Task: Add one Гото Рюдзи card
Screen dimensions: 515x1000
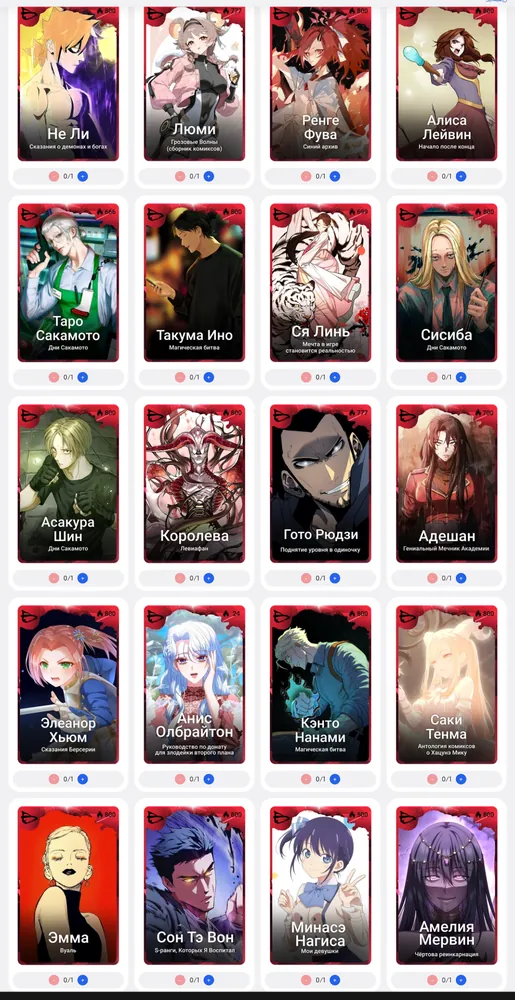Action: [x=335, y=578]
